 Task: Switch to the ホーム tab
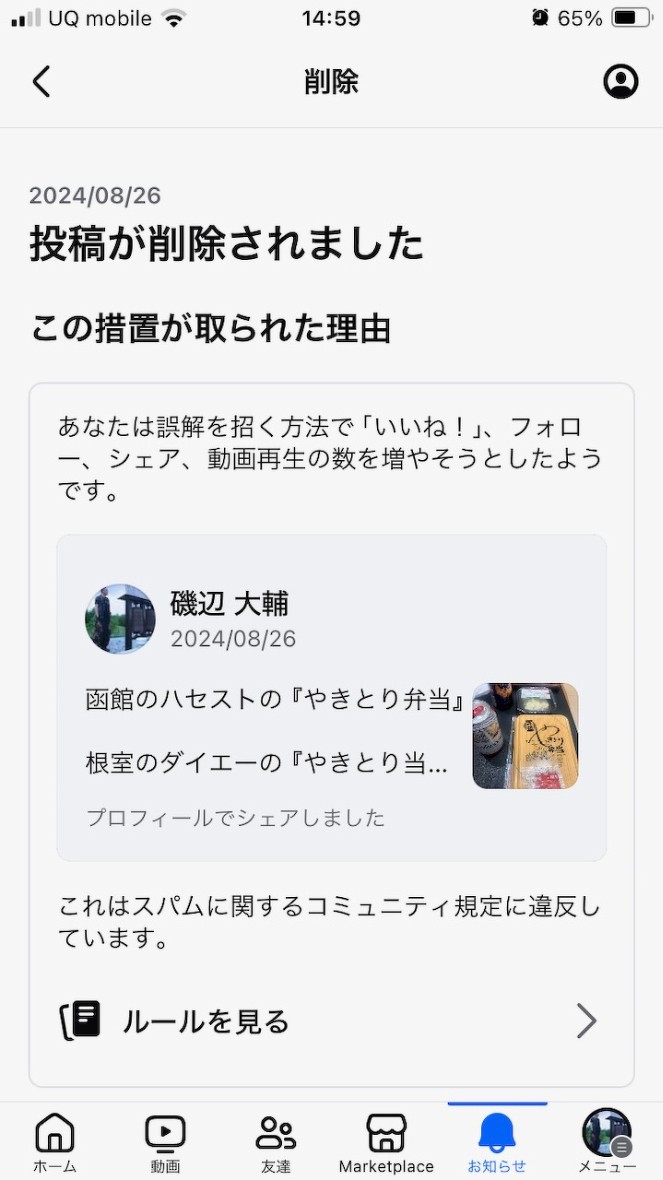(x=55, y=1143)
